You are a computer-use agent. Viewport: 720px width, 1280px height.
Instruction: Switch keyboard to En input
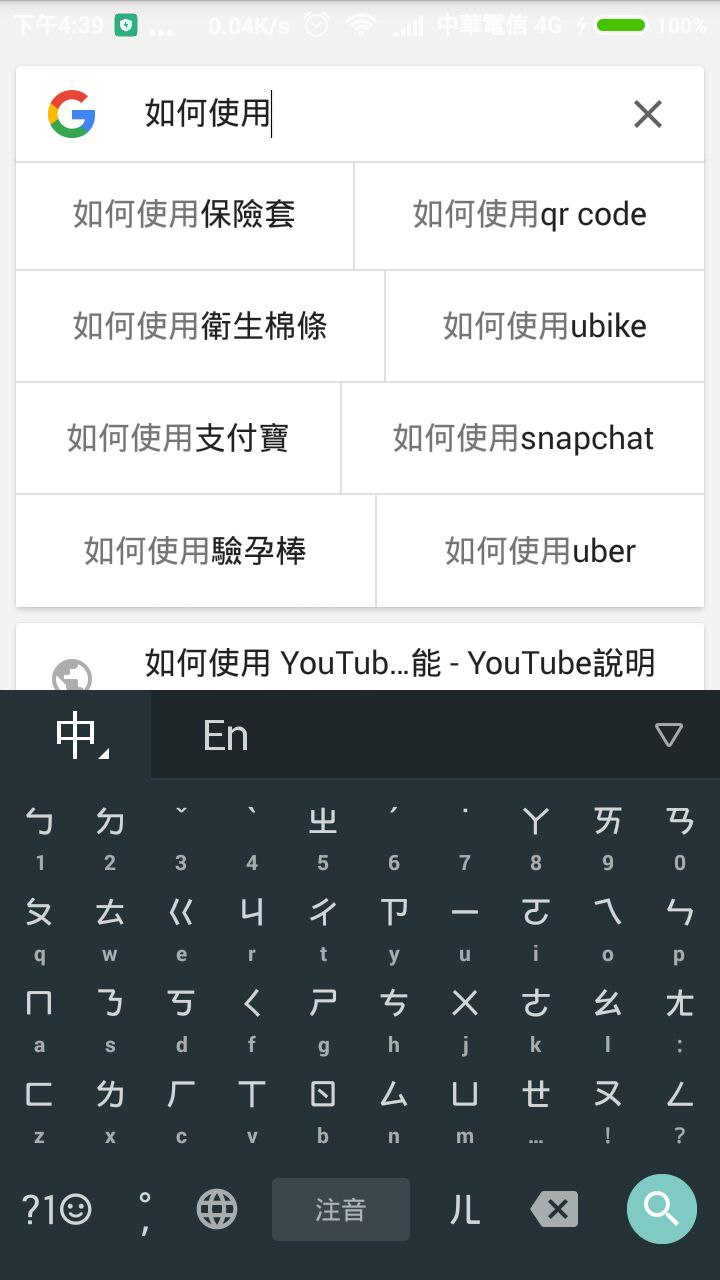[x=225, y=736]
